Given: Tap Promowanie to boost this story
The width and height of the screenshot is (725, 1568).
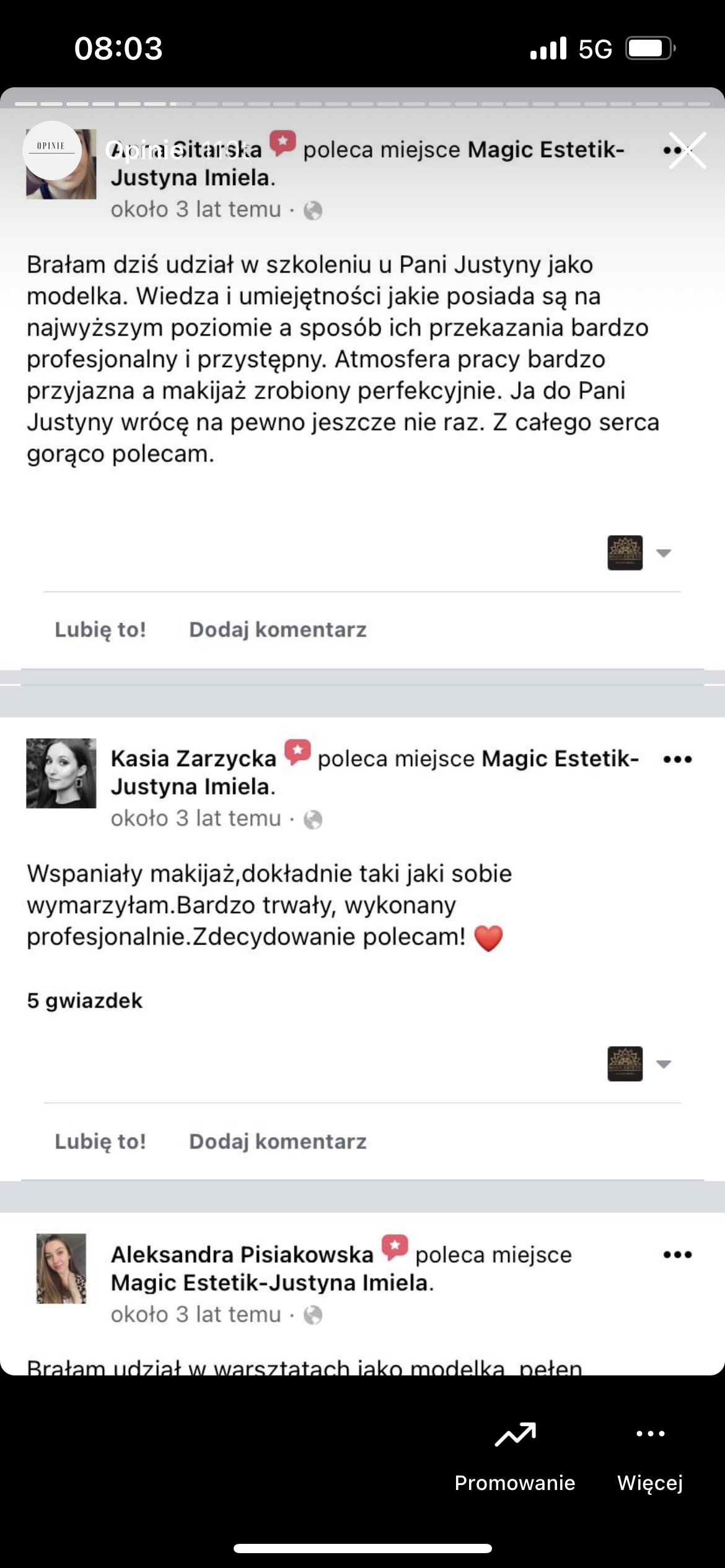Looking at the screenshot, I should (x=515, y=1457).
